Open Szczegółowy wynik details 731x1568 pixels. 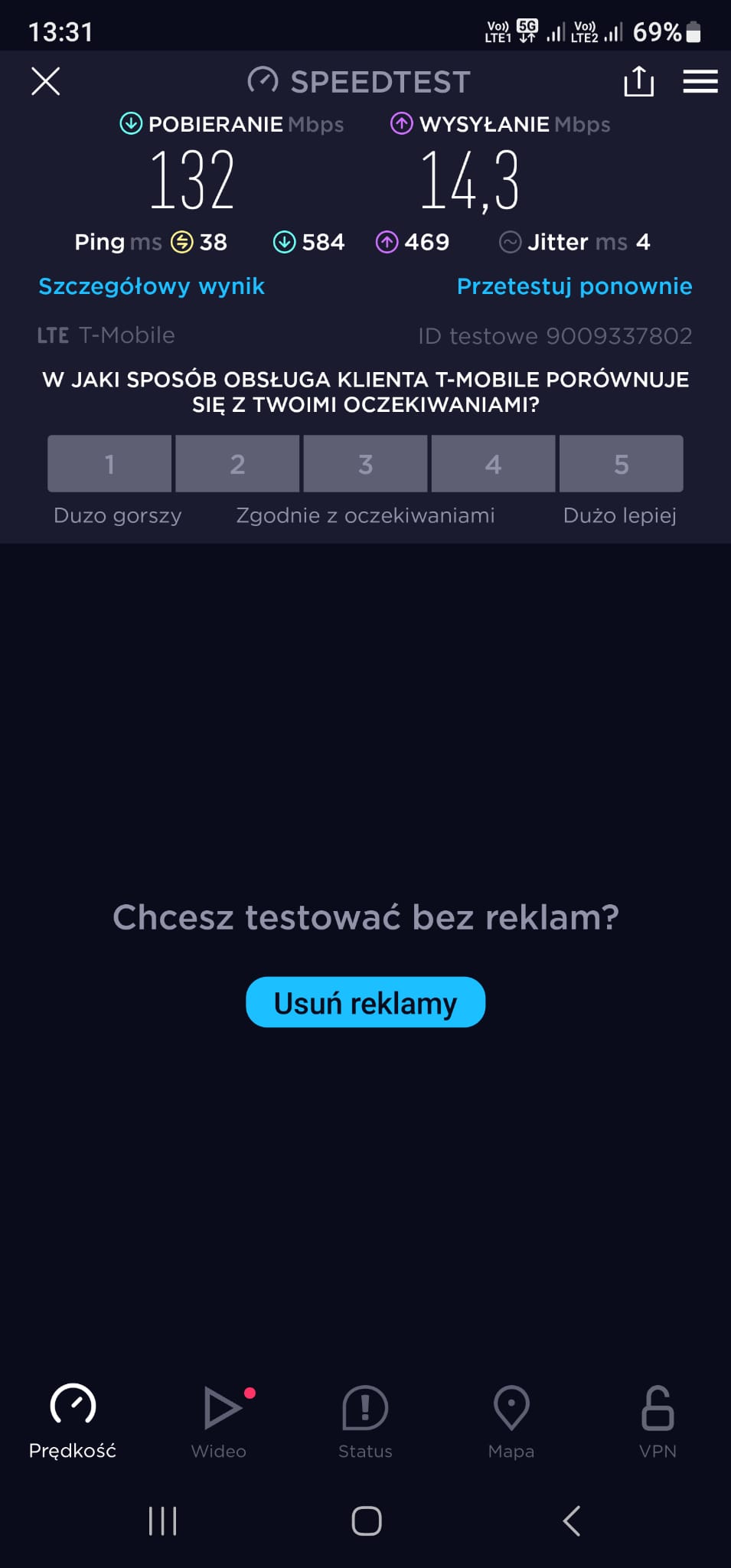[x=152, y=286]
